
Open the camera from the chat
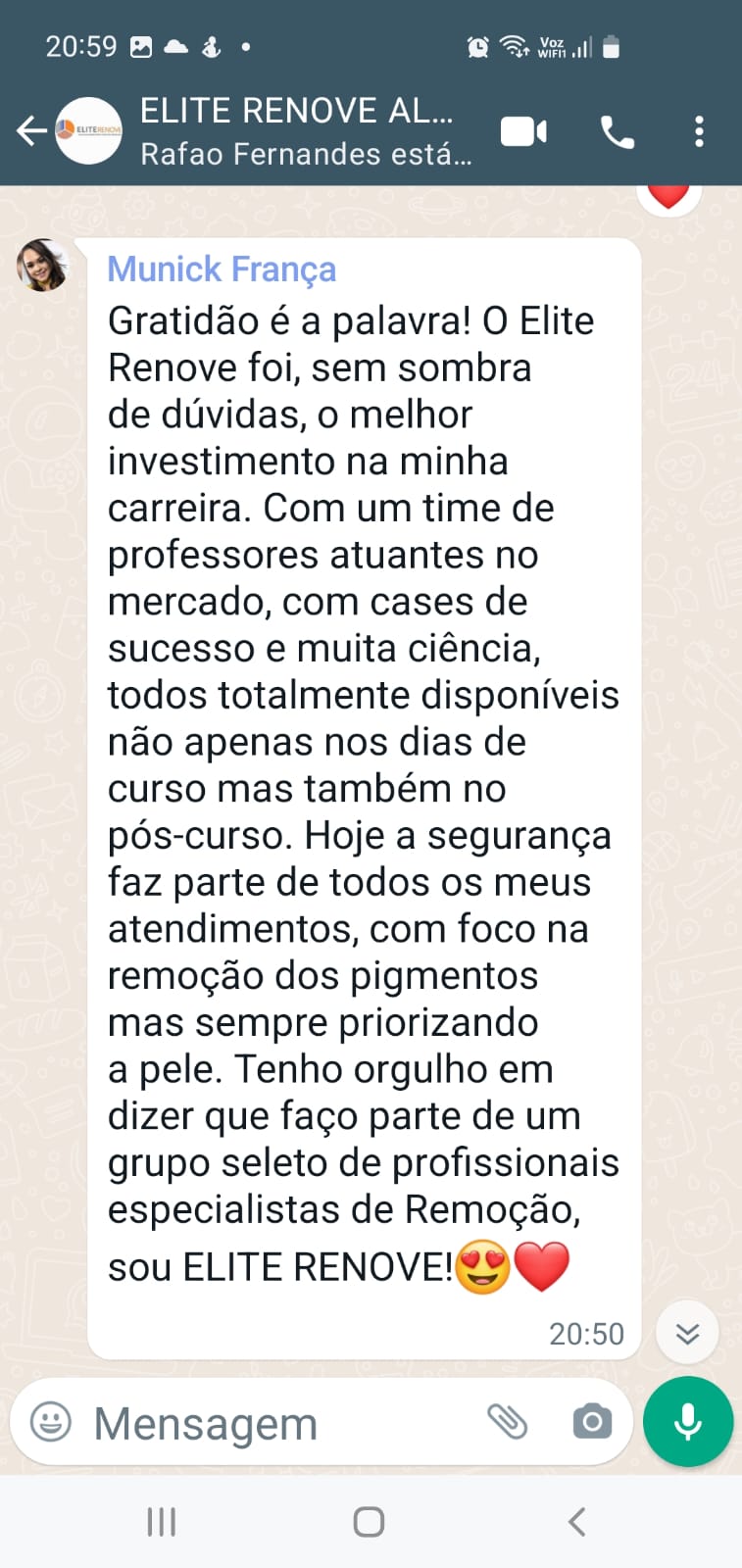(592, 1421)
